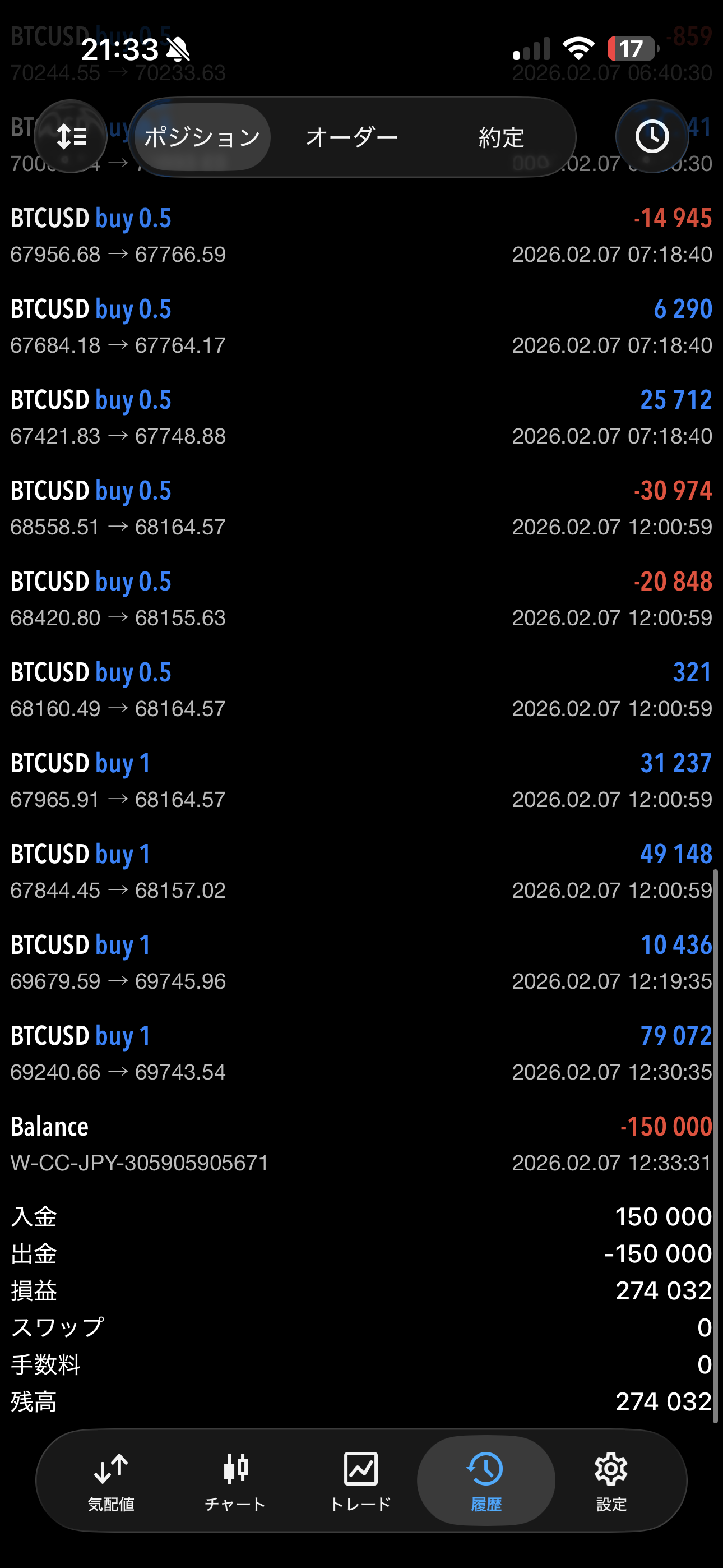Open the sort order button

71,136
